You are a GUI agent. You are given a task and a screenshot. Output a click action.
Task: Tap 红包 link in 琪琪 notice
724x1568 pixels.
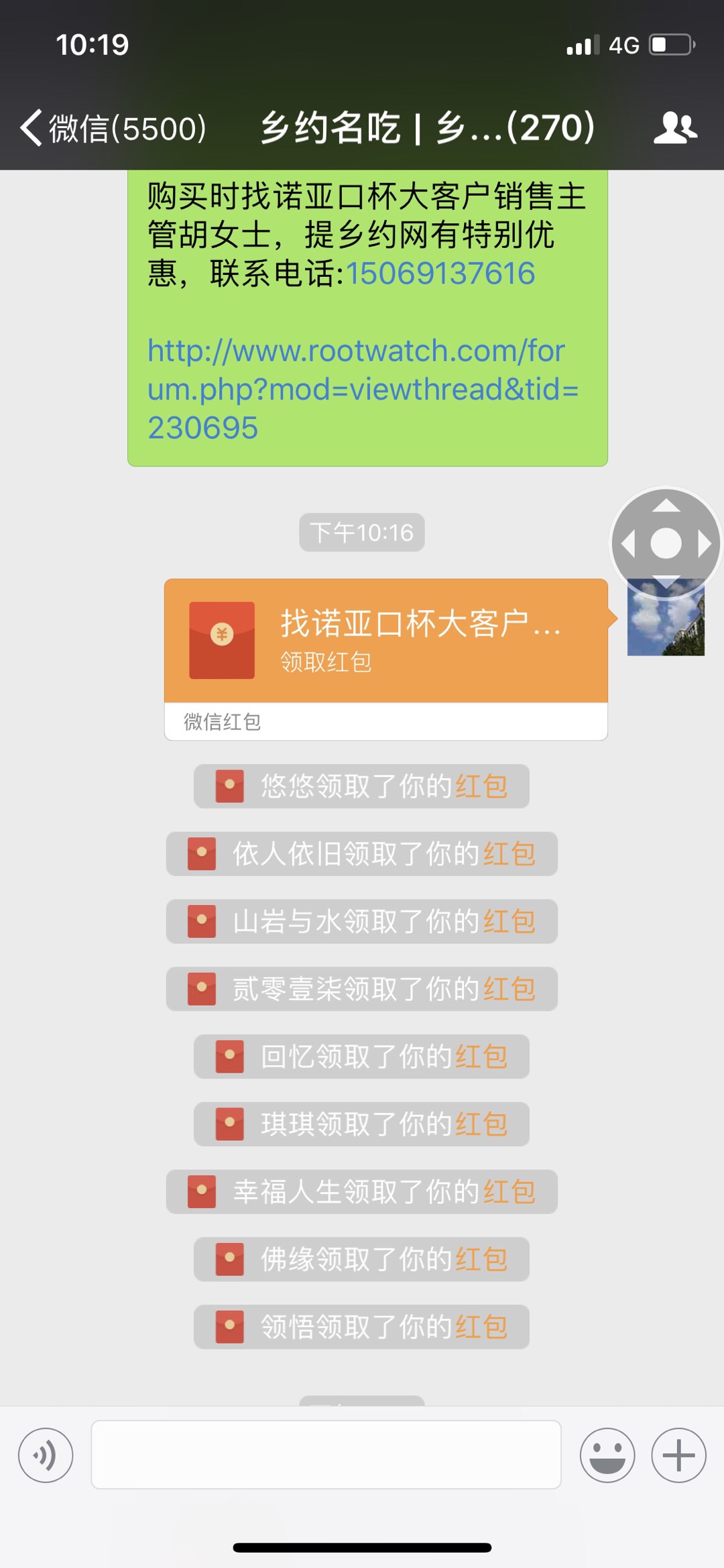[x=481, y=1124]
